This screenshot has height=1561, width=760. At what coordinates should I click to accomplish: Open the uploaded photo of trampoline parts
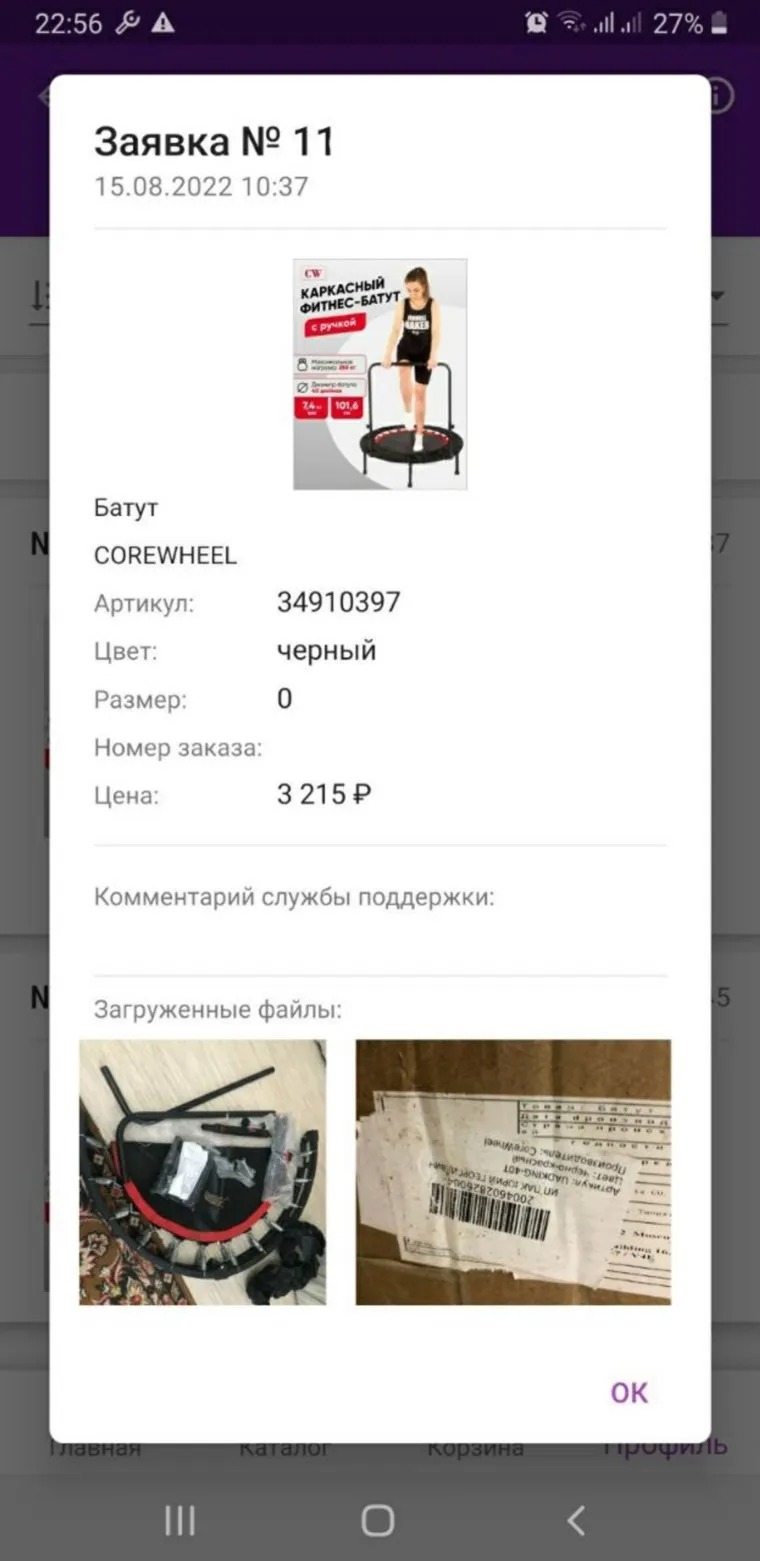click(203, 1172)
